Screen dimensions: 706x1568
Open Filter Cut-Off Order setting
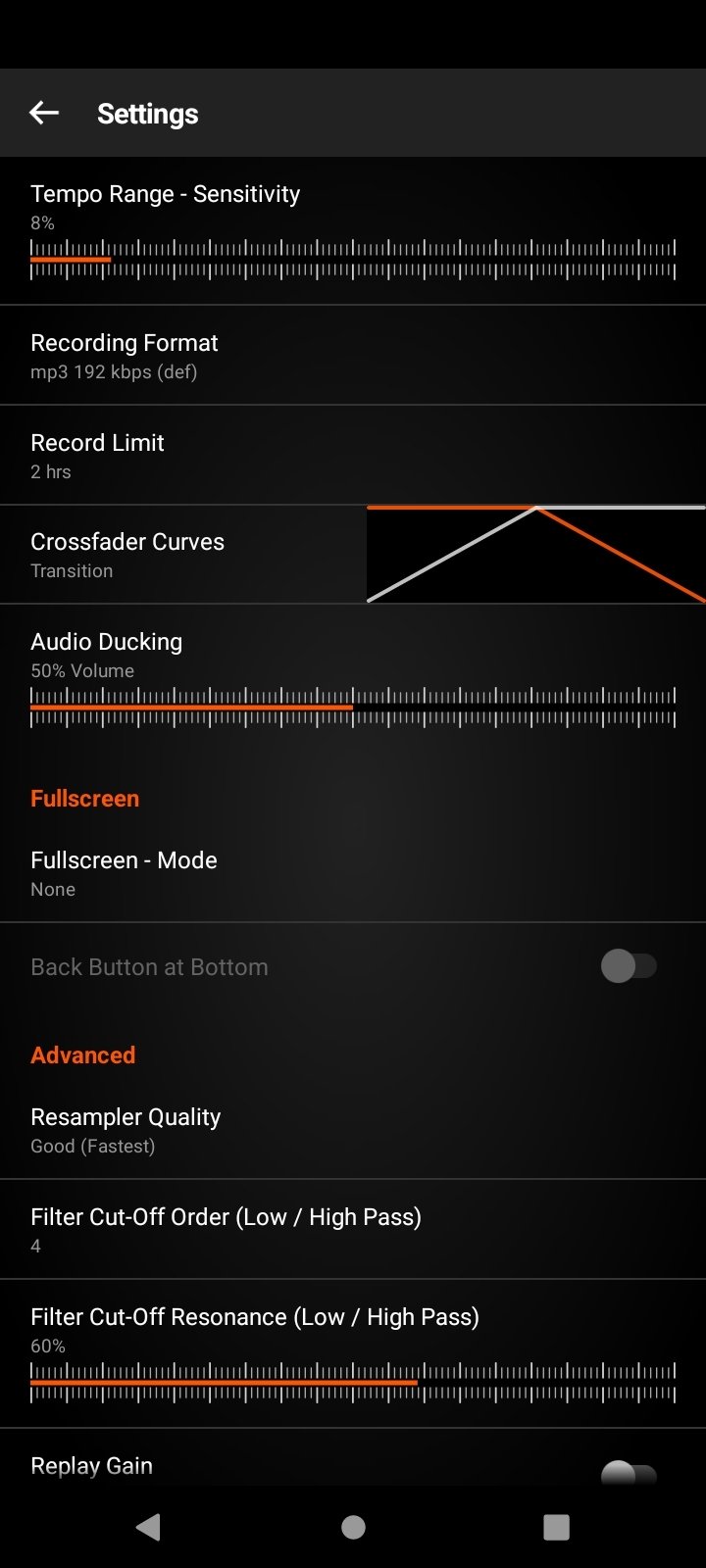353,1230
